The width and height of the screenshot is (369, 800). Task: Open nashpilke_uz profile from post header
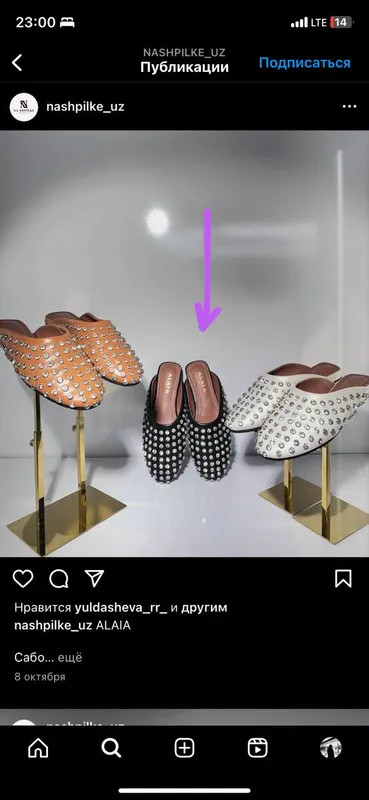(x=85, y=107)
